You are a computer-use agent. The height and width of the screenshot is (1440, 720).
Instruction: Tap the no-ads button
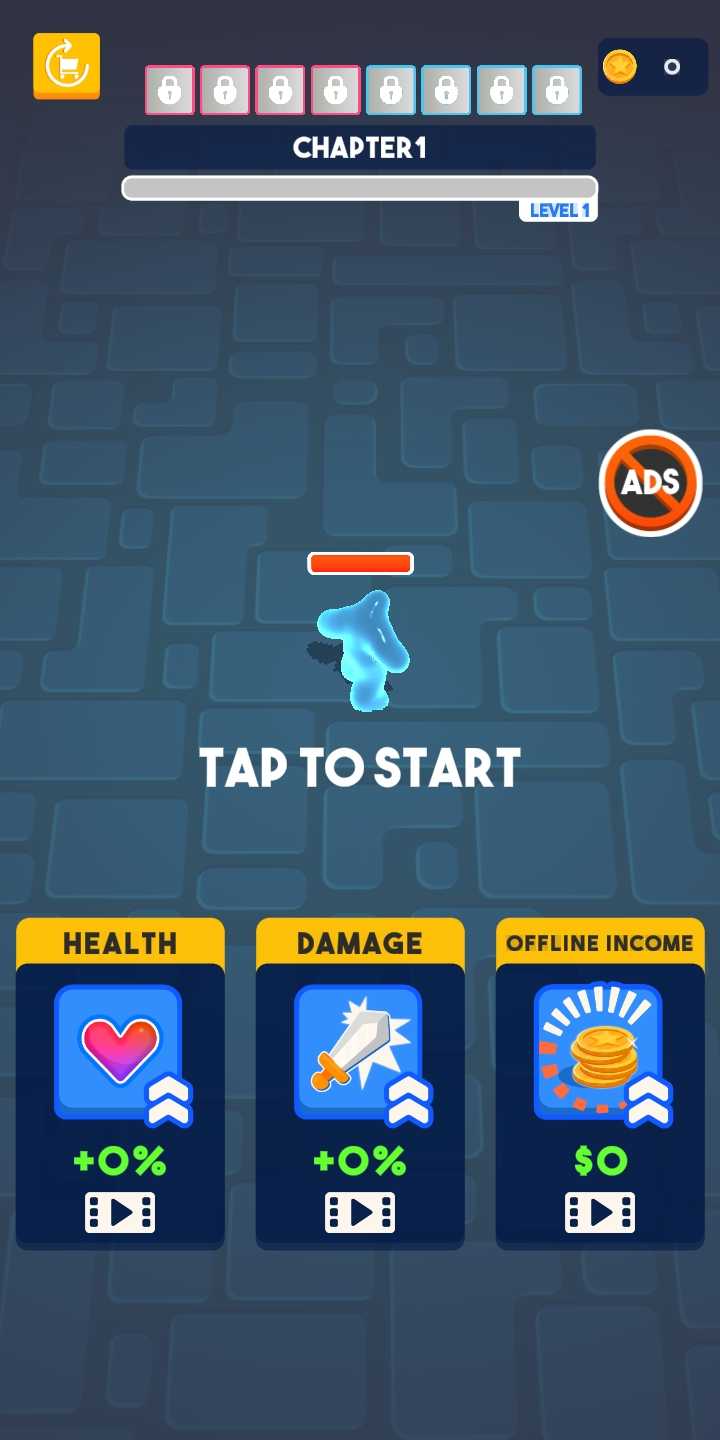coord(650,483)
